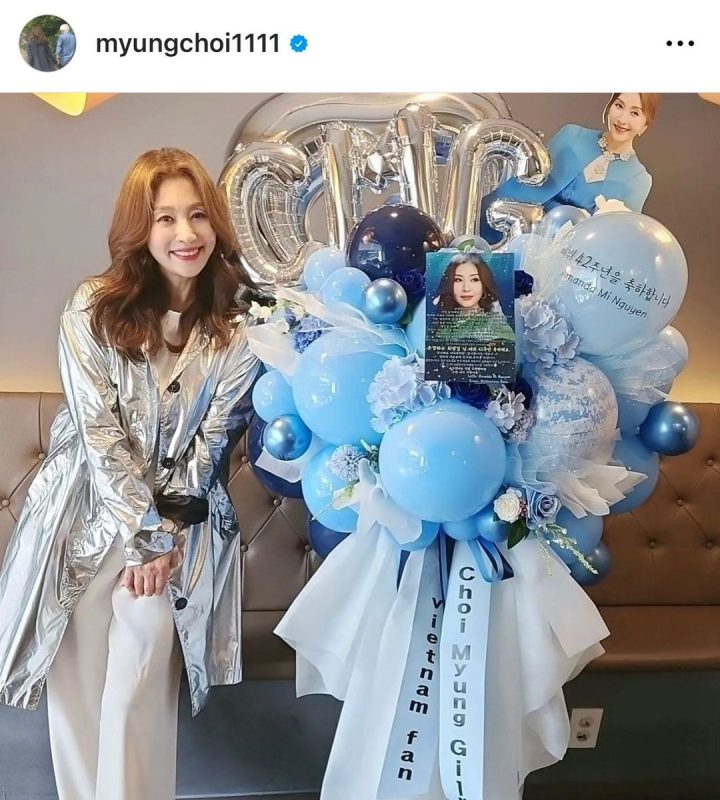Tap the post photo to view it
This screenshot has height=800, width=720.
tap(360, 446)
